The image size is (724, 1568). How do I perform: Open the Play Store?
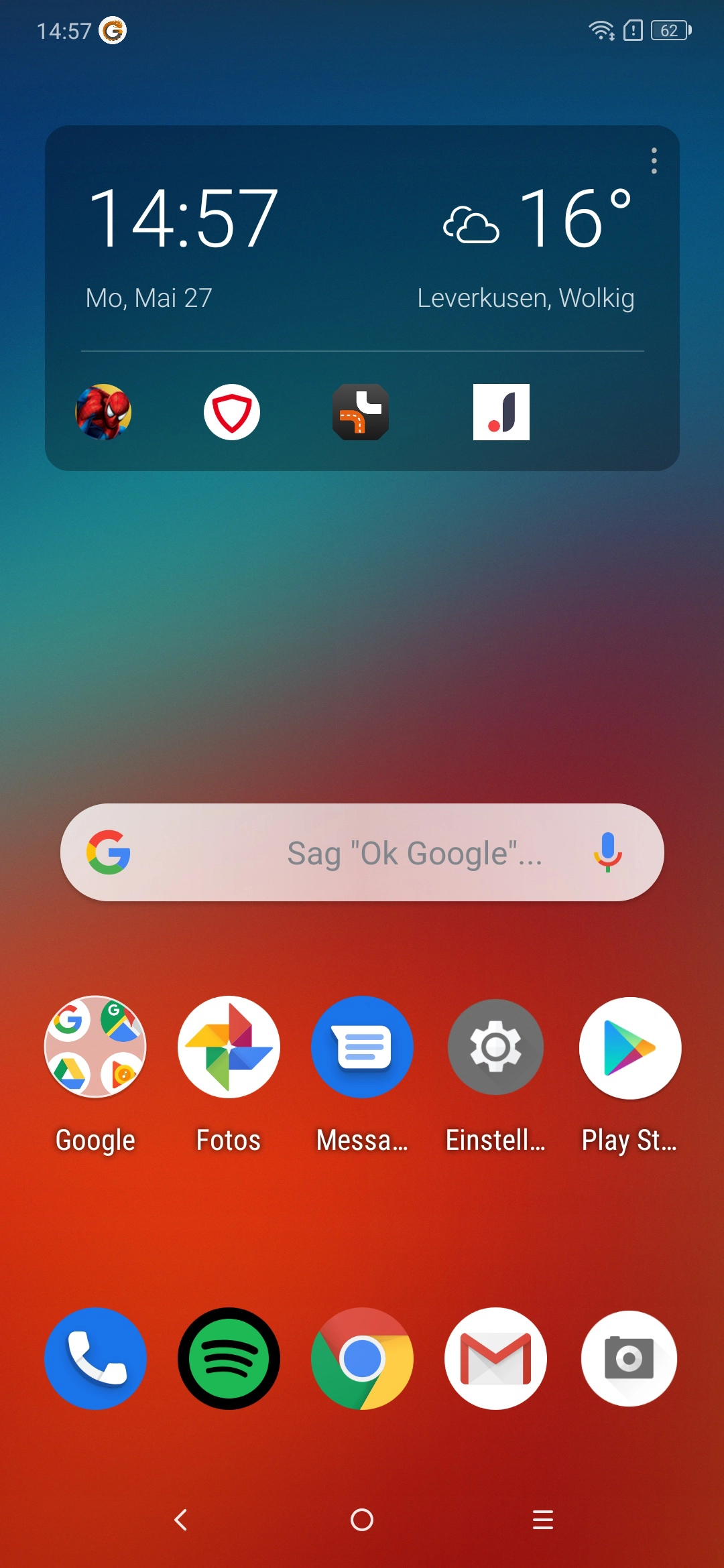[x=630, y=1047]
